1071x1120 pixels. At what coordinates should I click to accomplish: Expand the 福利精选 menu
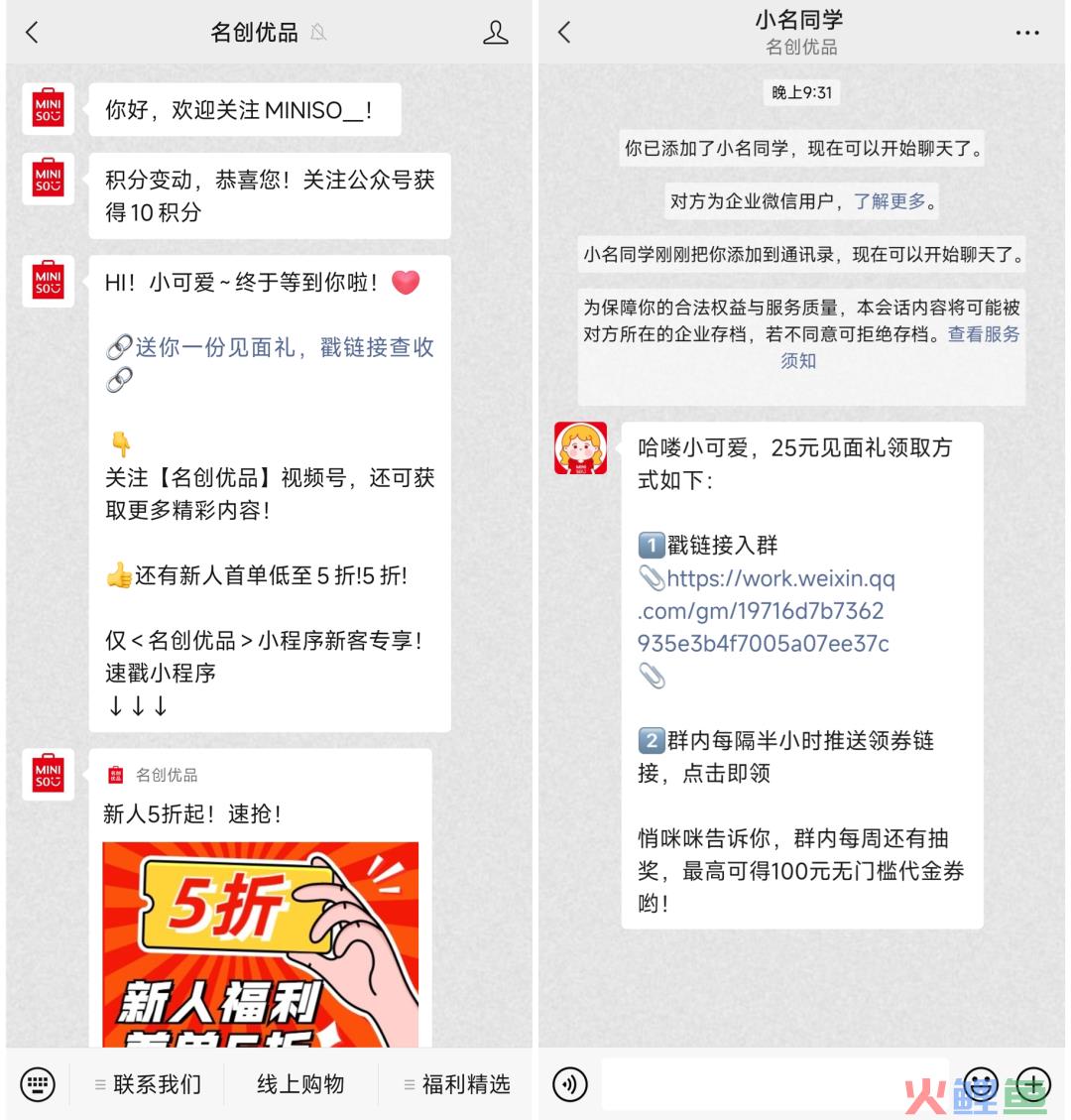[457, 1084]
